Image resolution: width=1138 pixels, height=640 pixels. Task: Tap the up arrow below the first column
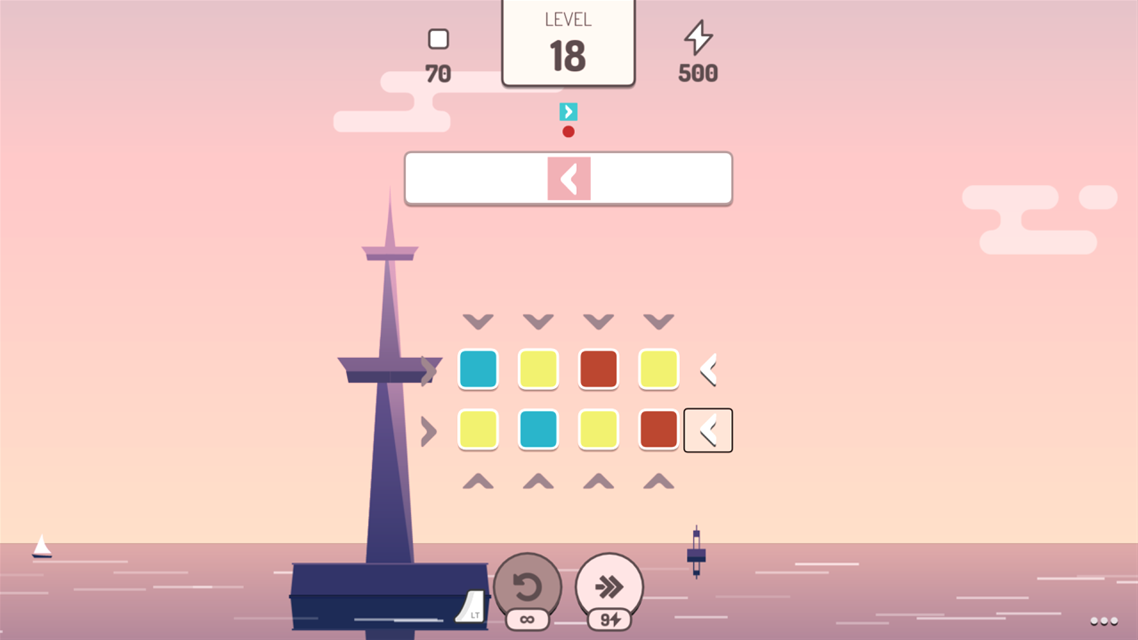click(478, 482)
